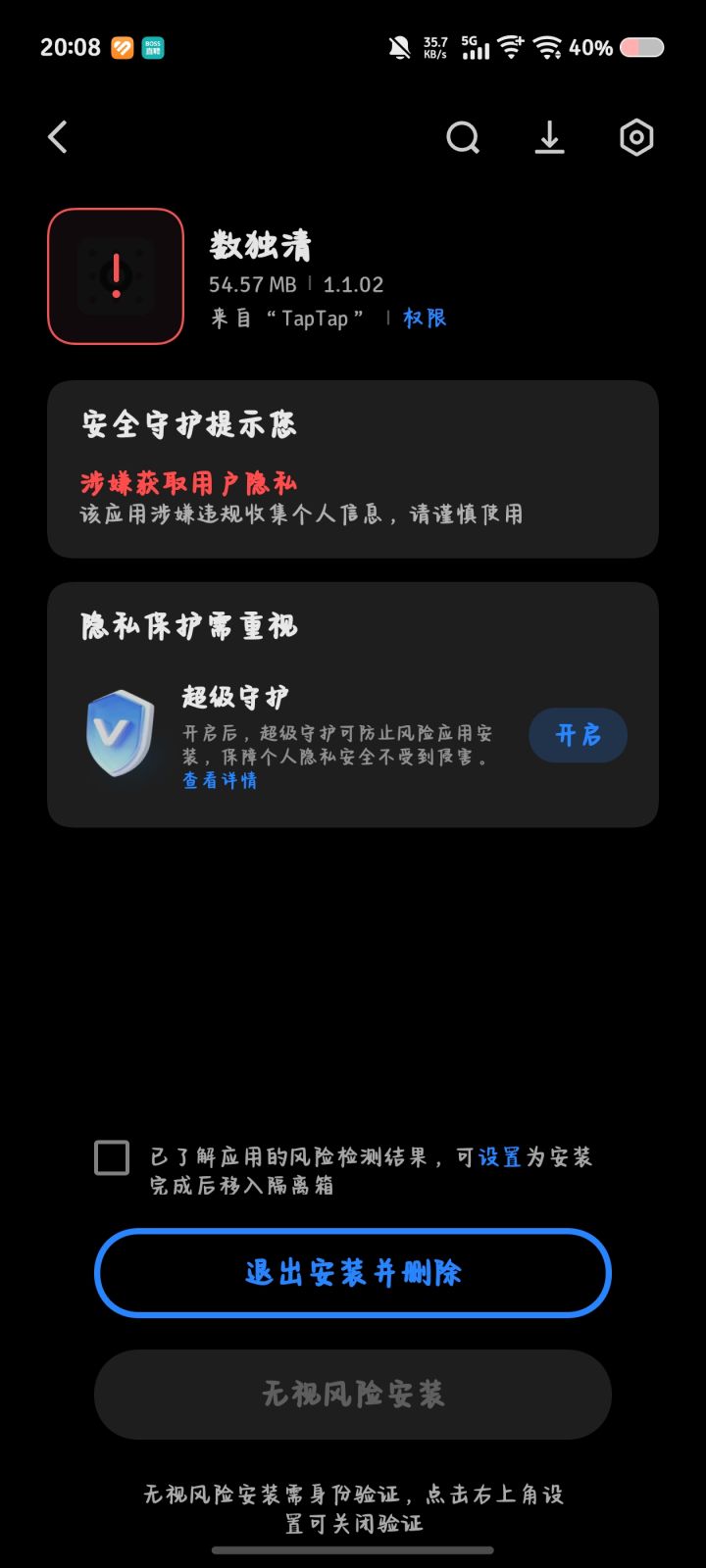
Task: Tap the navigation gesture bar
Action: tap(353, 1551)
